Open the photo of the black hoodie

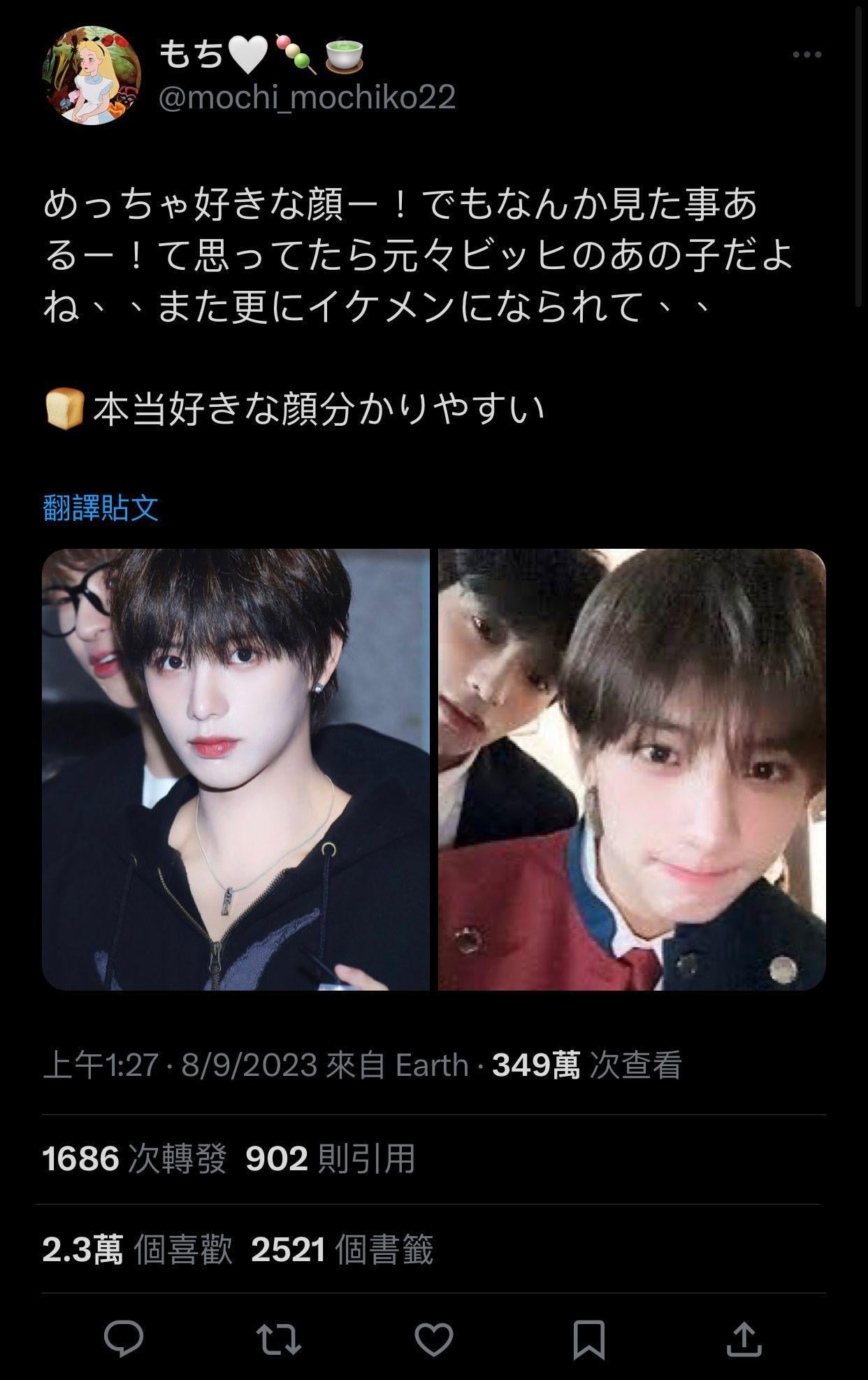click(236, 769)
